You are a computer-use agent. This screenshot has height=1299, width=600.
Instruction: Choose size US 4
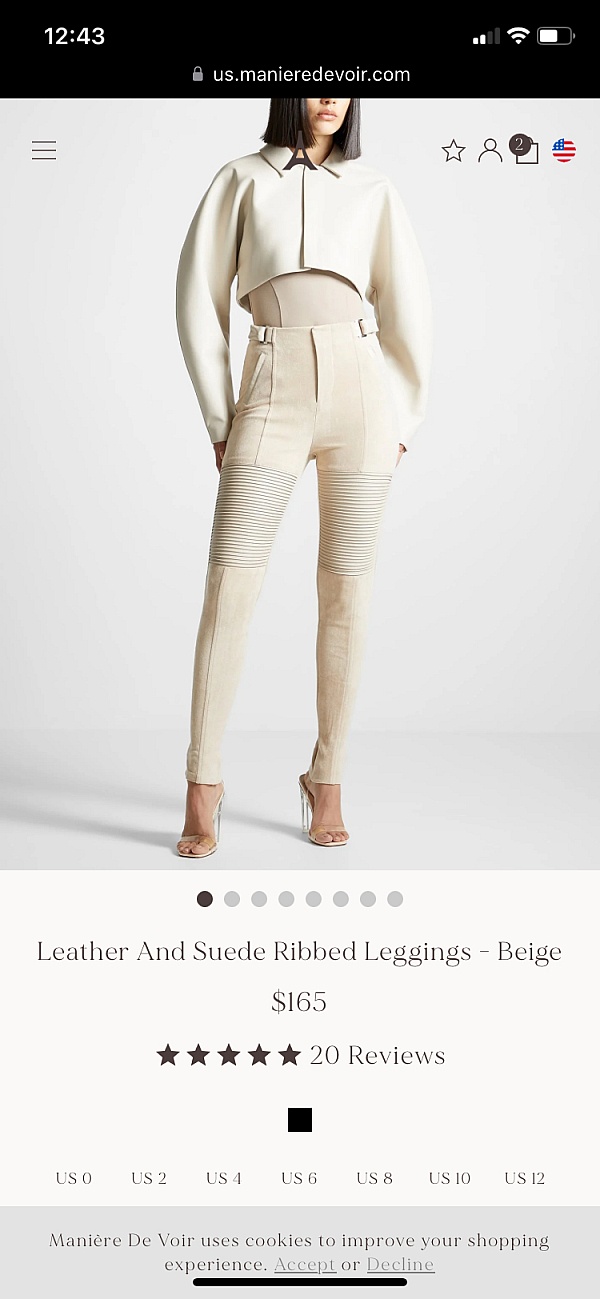point(224,1178)
